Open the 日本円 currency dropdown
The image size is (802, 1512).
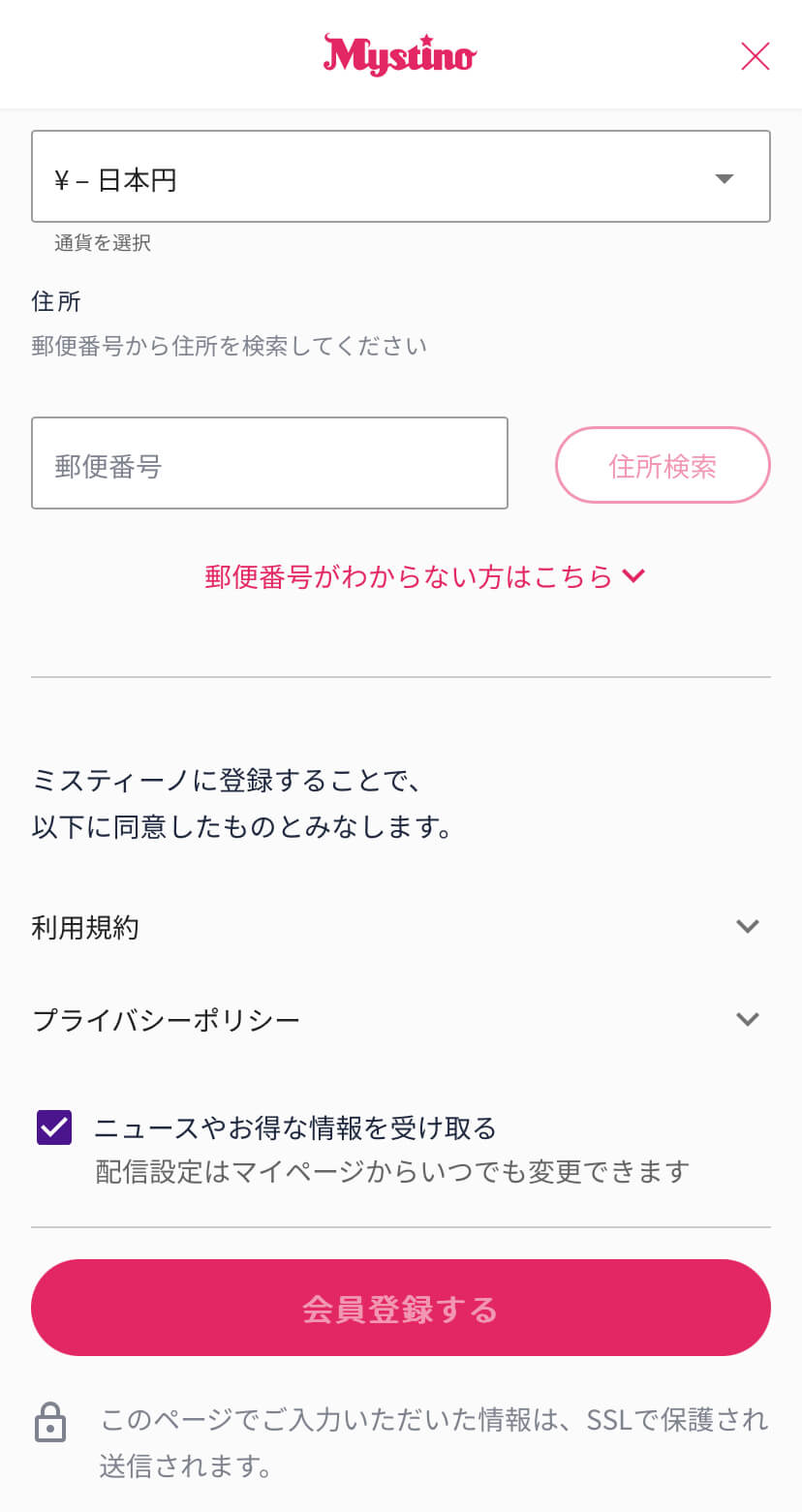click(x=401, y=176)
